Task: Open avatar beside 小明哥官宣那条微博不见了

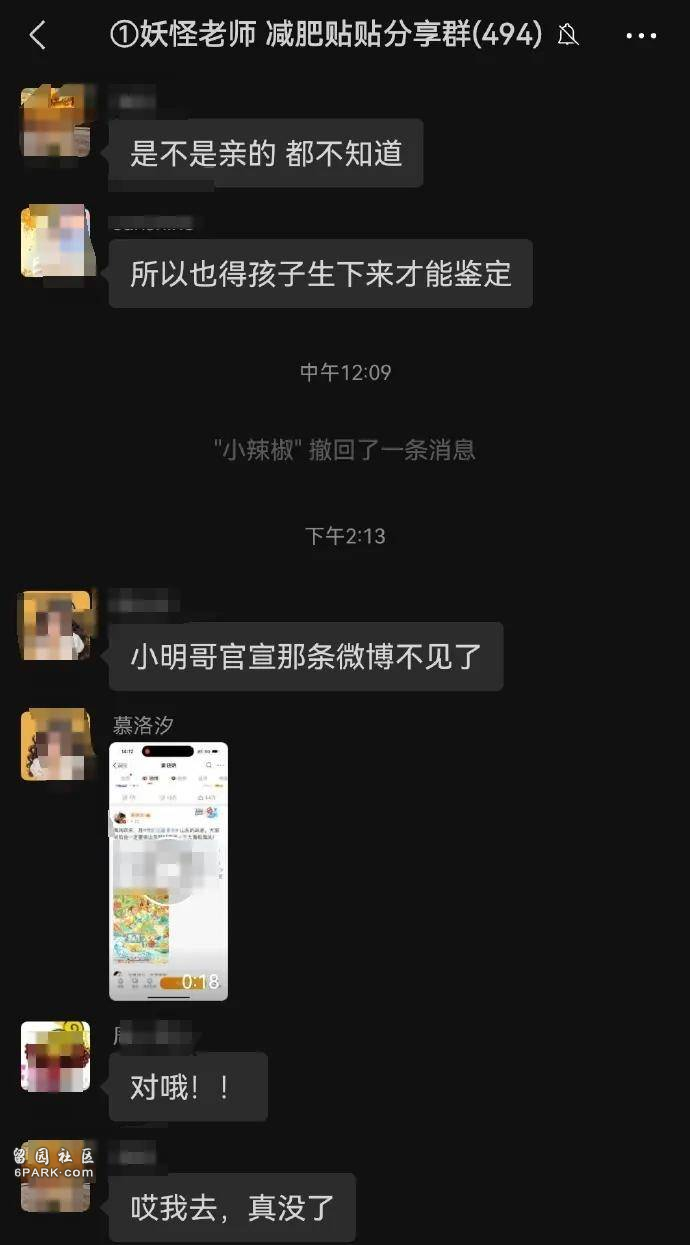Action: click(x=55, y=625)
